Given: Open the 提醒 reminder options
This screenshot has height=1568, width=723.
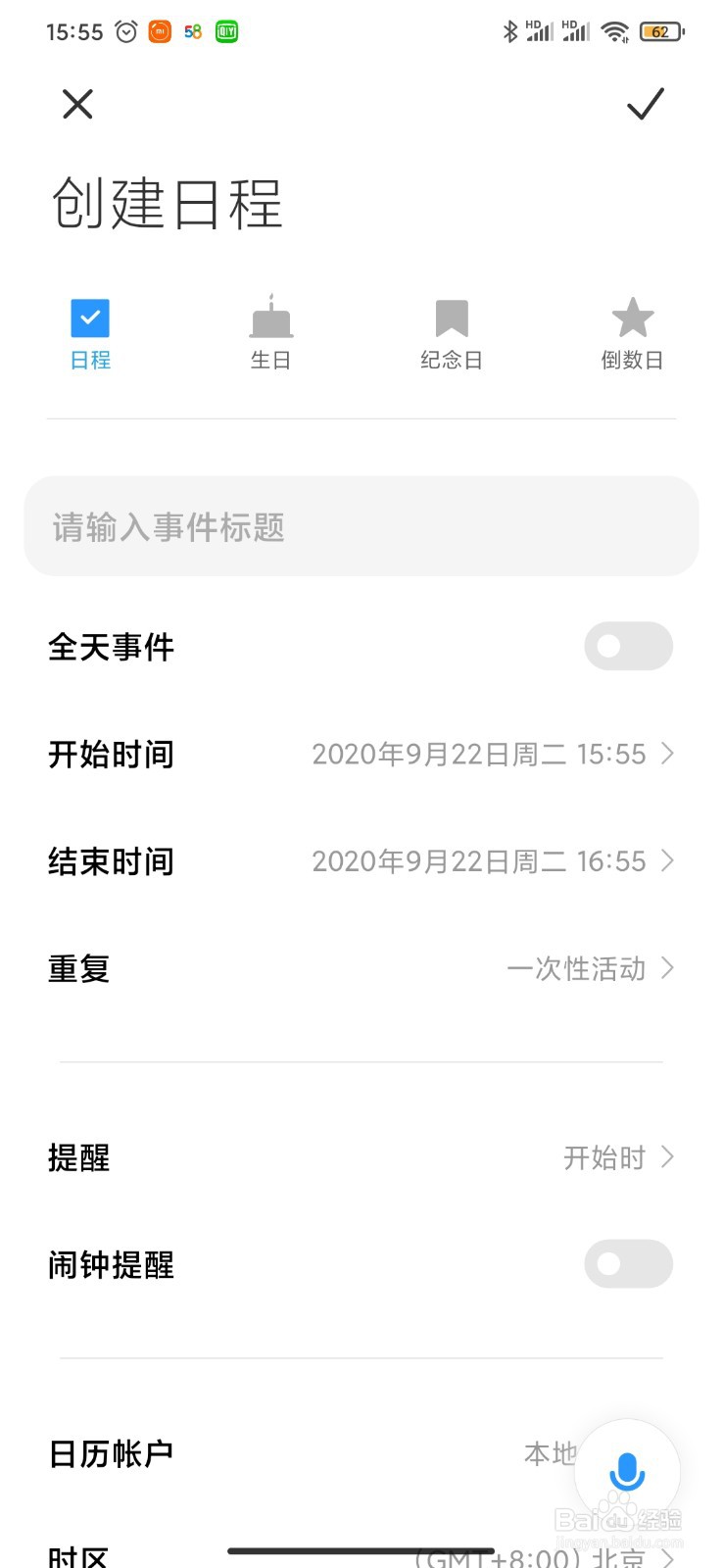Looking at the screenshot, I should [x=361, y=1157].
